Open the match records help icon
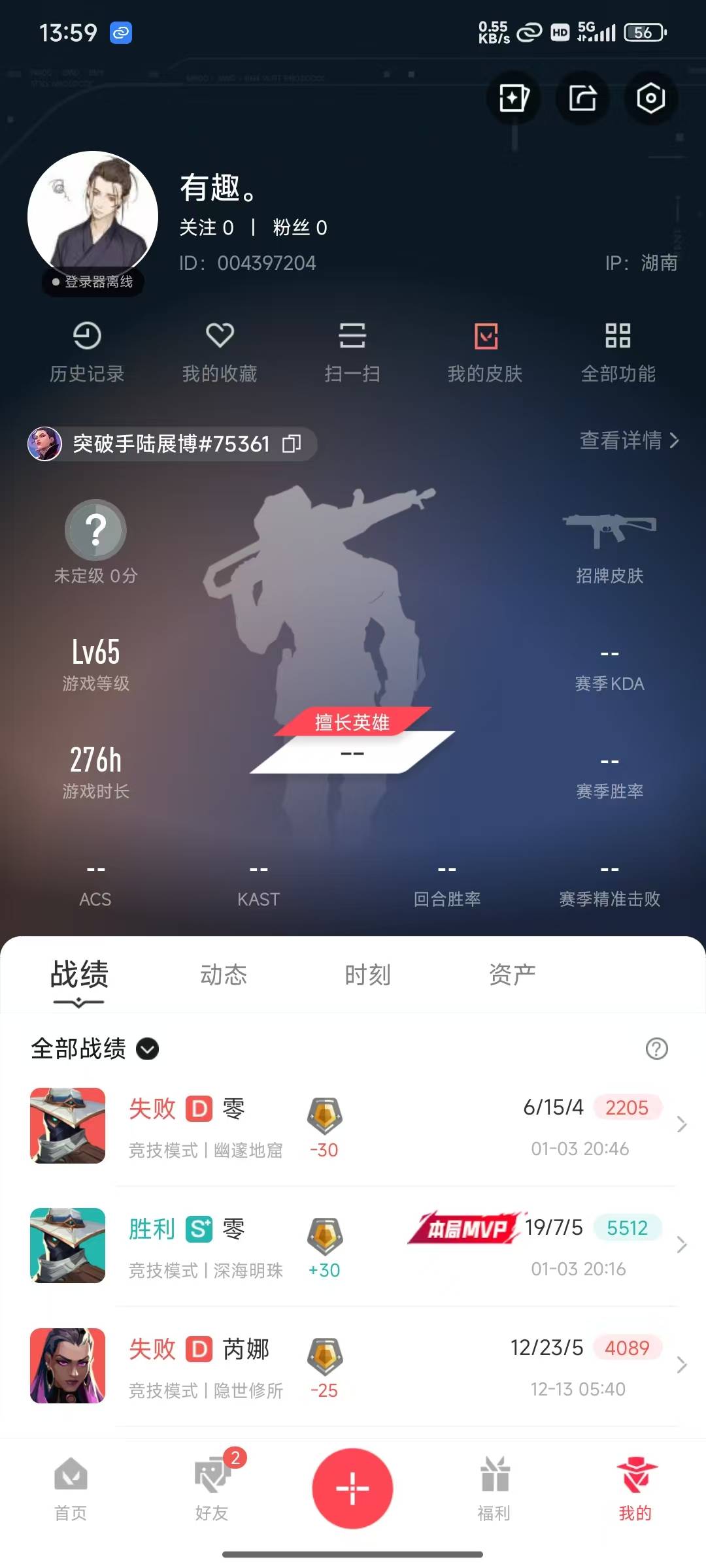This screenshot has width=706, height=1568. tap(656, 1049)
